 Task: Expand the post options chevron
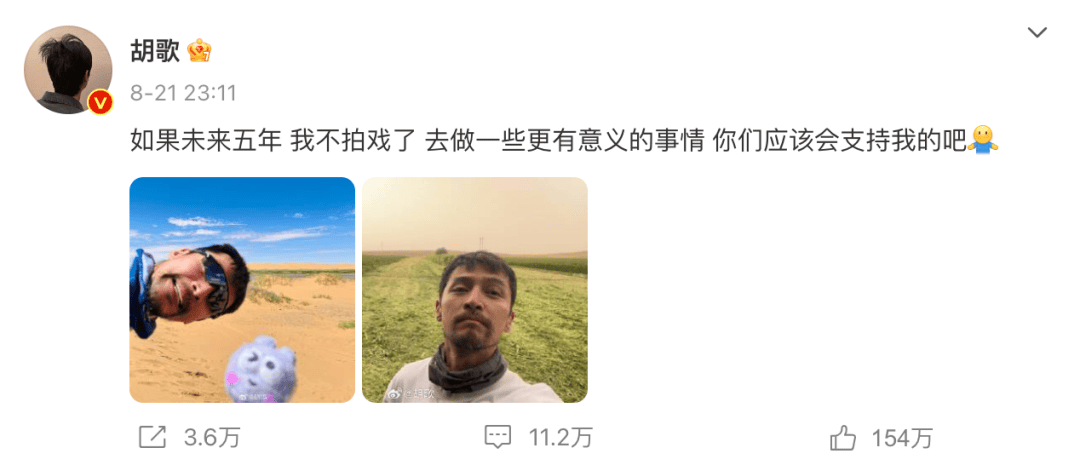1037,33
